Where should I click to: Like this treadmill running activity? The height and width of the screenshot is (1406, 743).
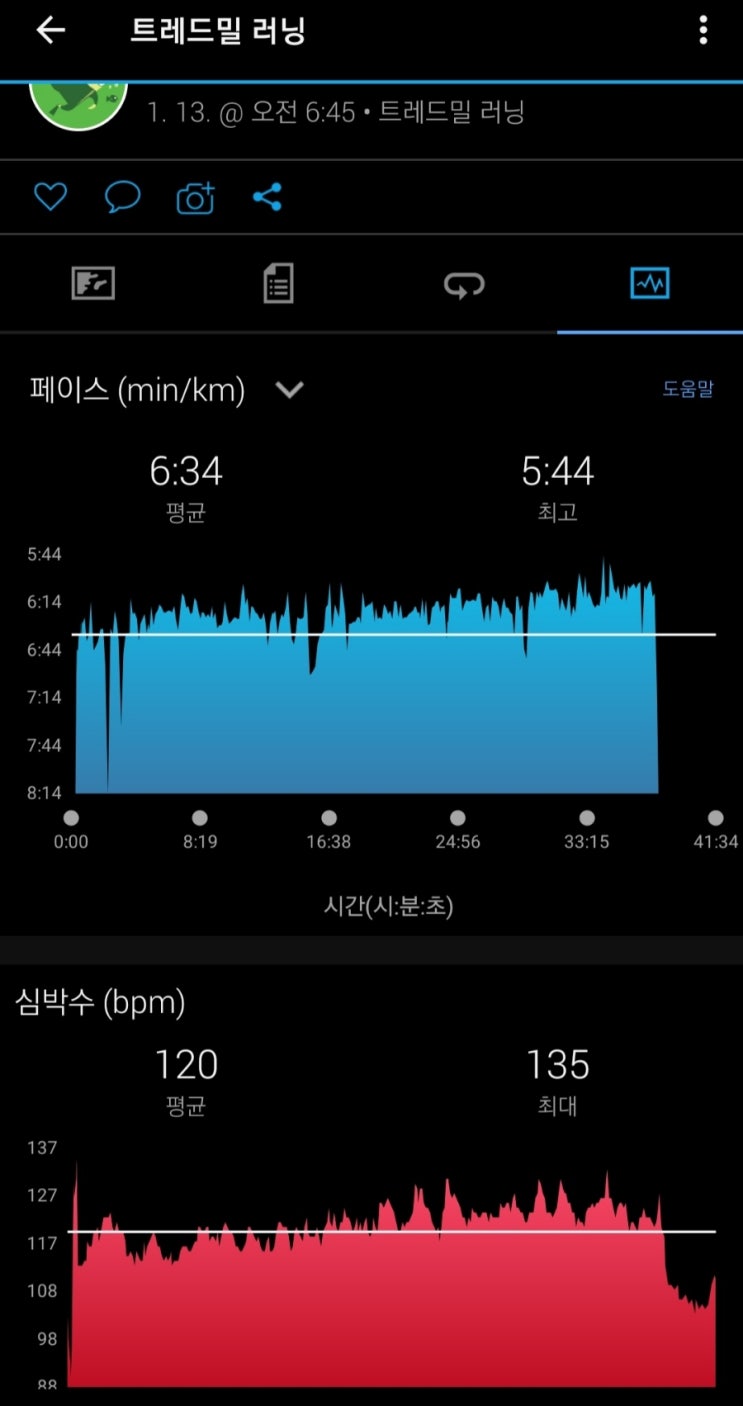pos(50,197)
